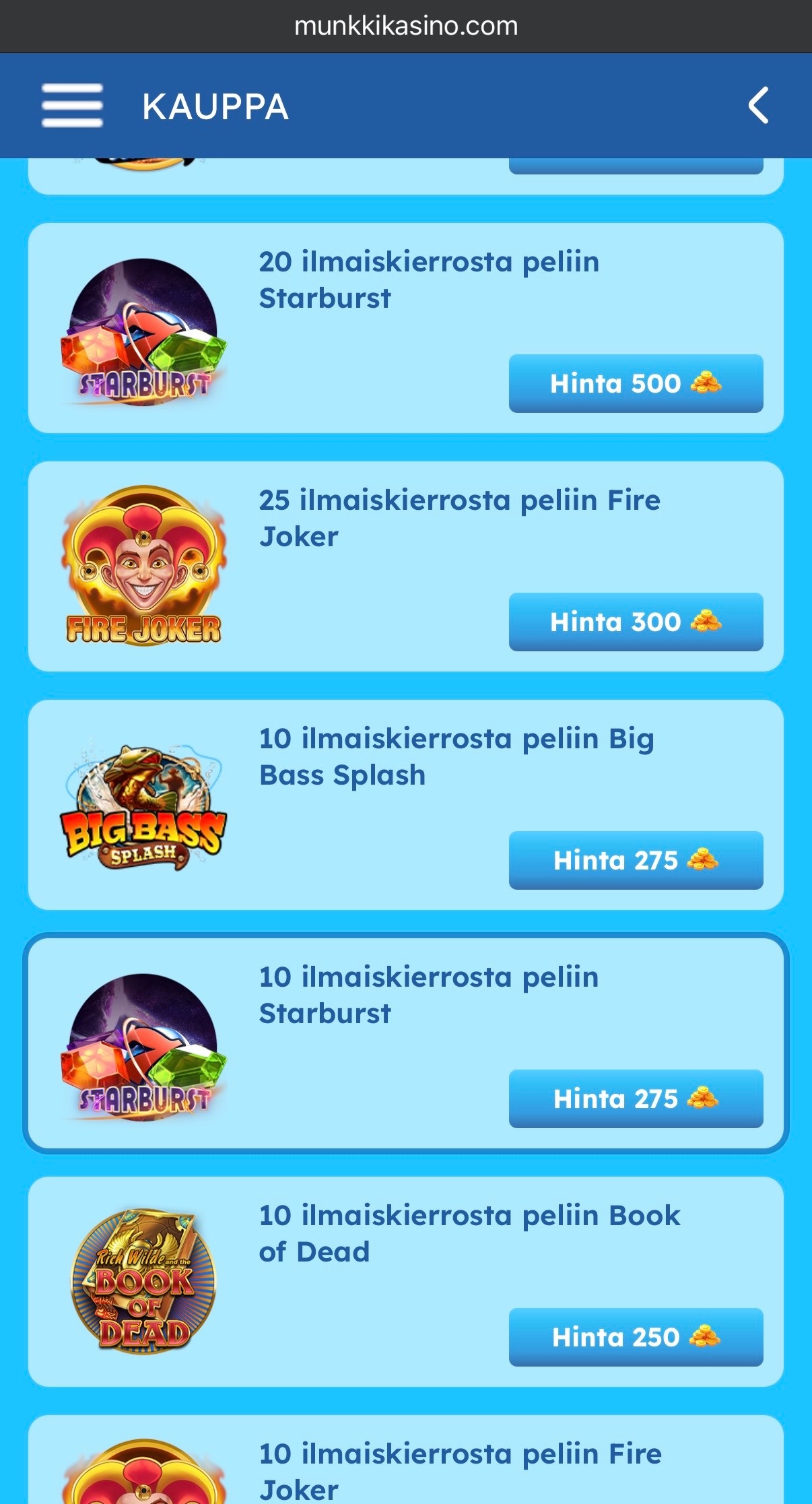Image resolution: width=812 pixels, height=1504 pixels.
Task: Collapse the Fire Joker offer card
Action: [406, 566]
